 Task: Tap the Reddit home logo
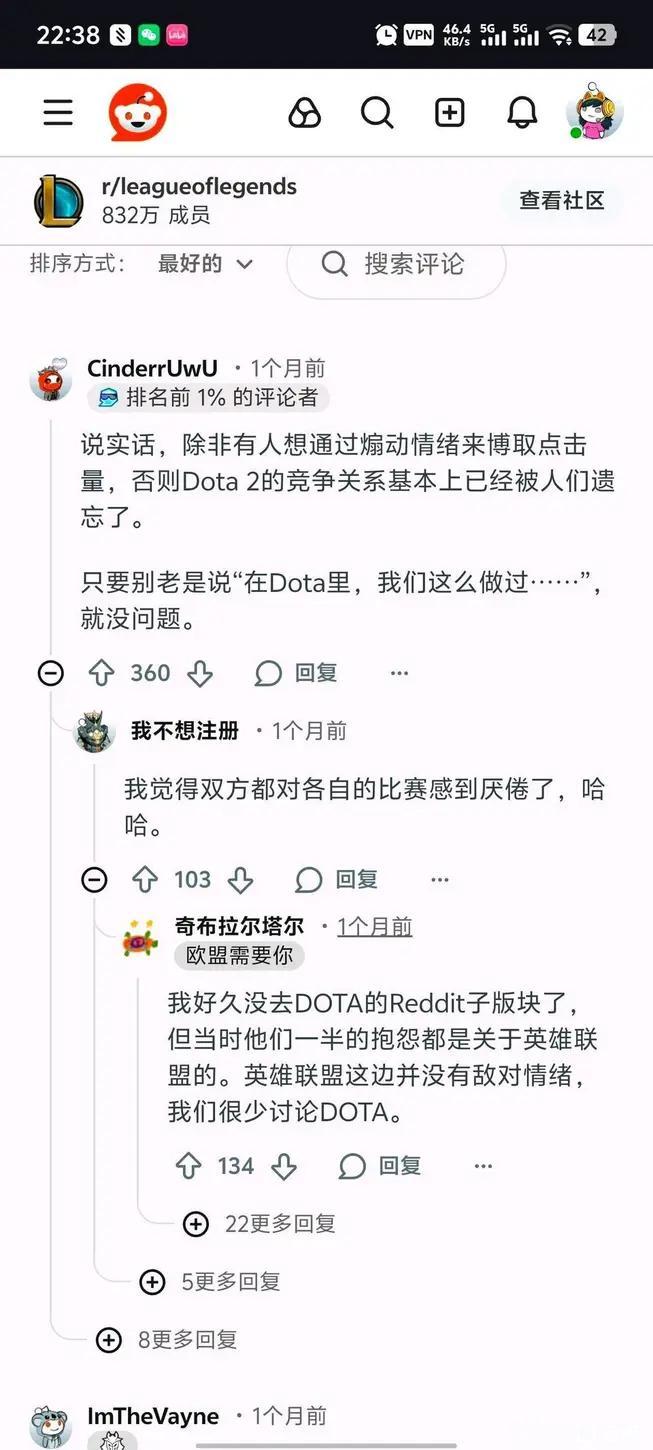[x=137, y=112]
